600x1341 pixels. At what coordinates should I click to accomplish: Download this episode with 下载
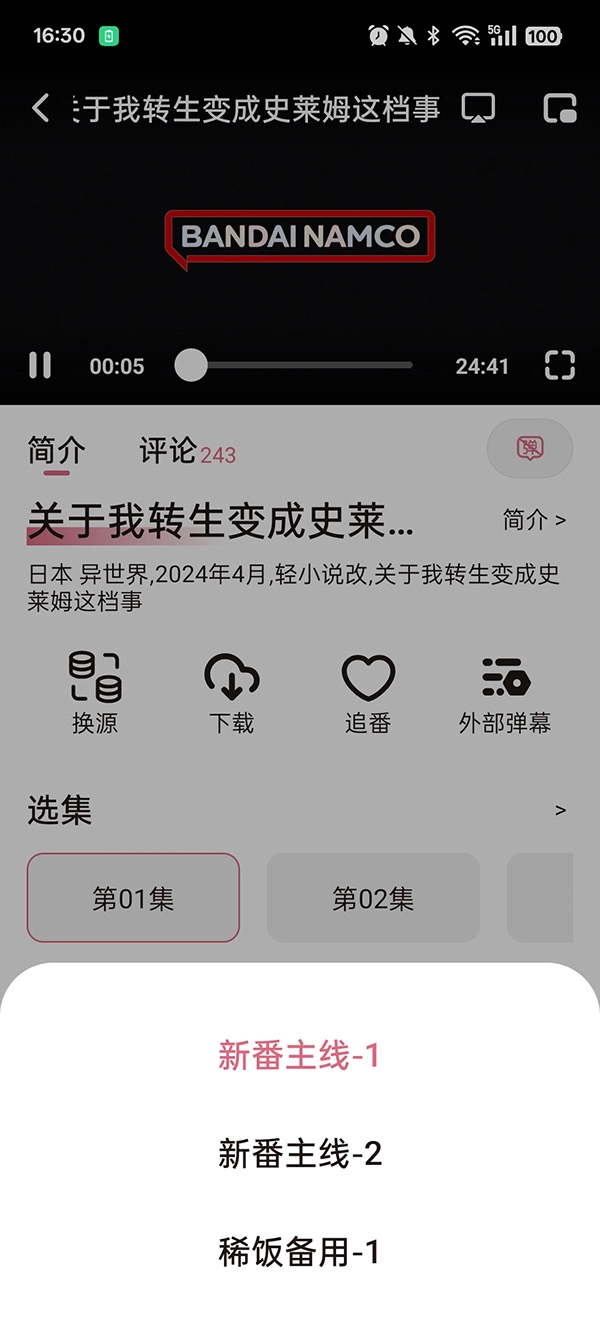tap(232, 693)
